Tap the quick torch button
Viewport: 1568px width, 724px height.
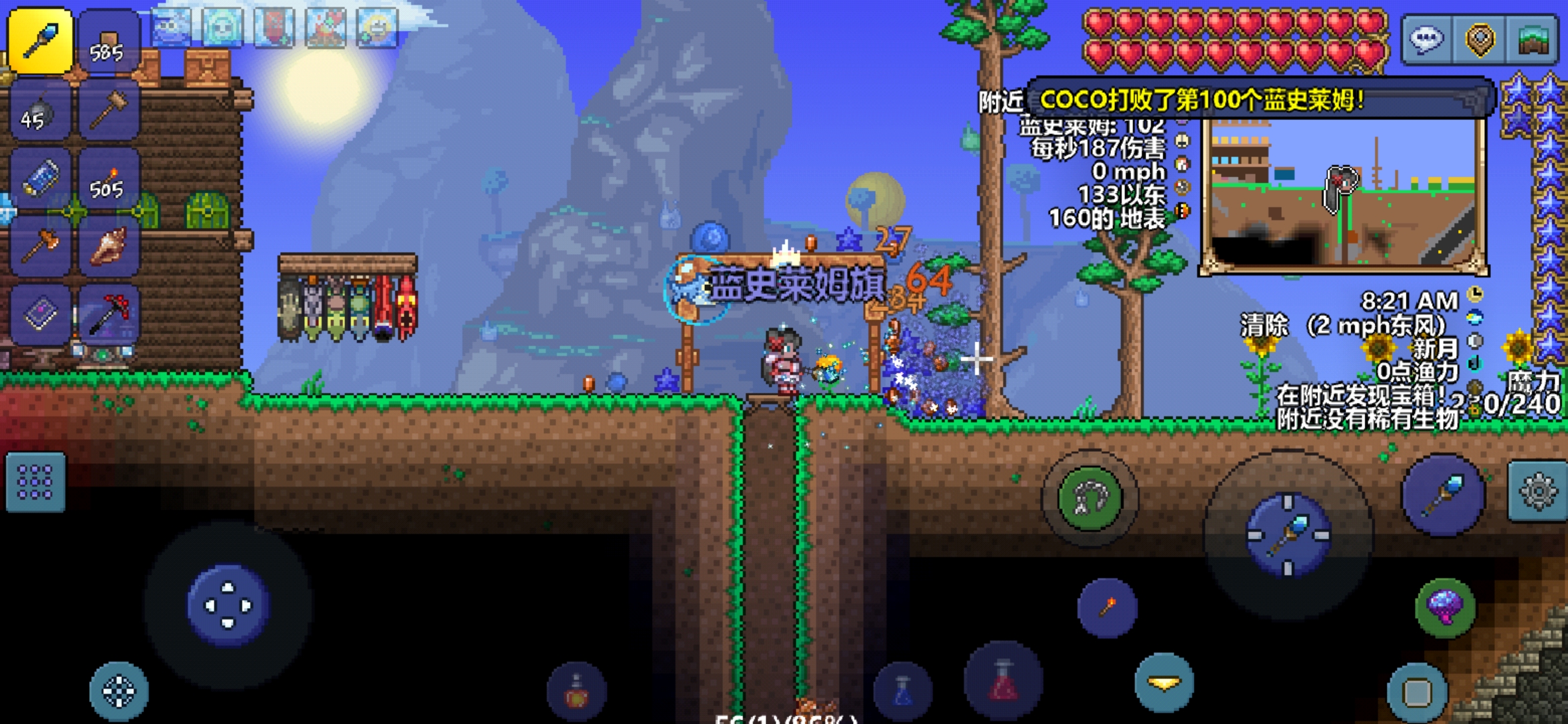coord(1107,607)
